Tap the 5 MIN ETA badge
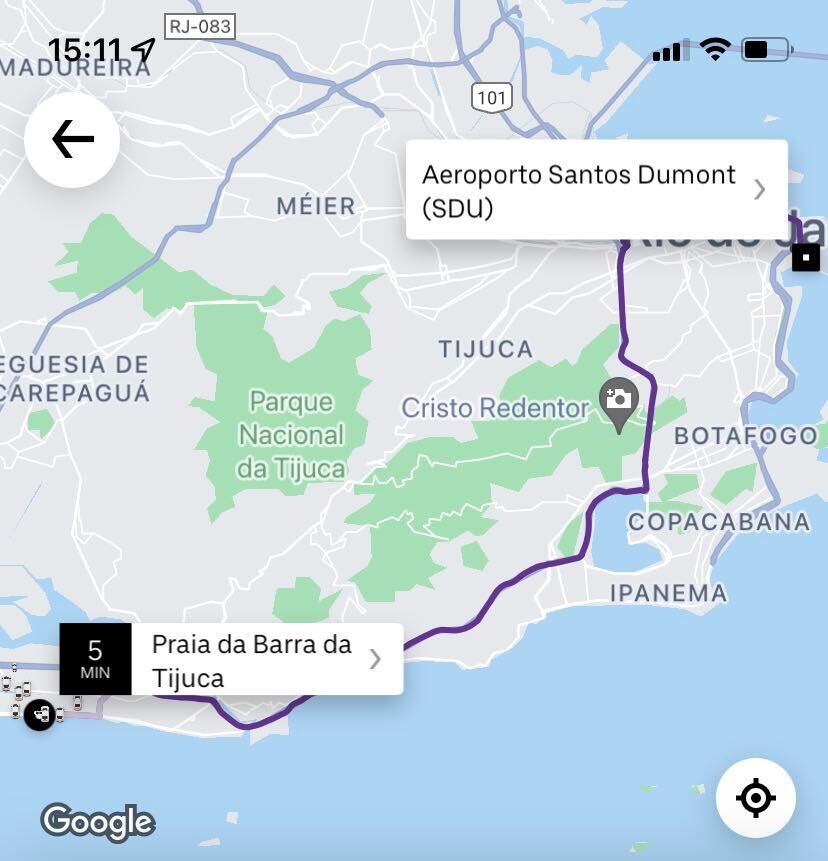 point(96,657)
